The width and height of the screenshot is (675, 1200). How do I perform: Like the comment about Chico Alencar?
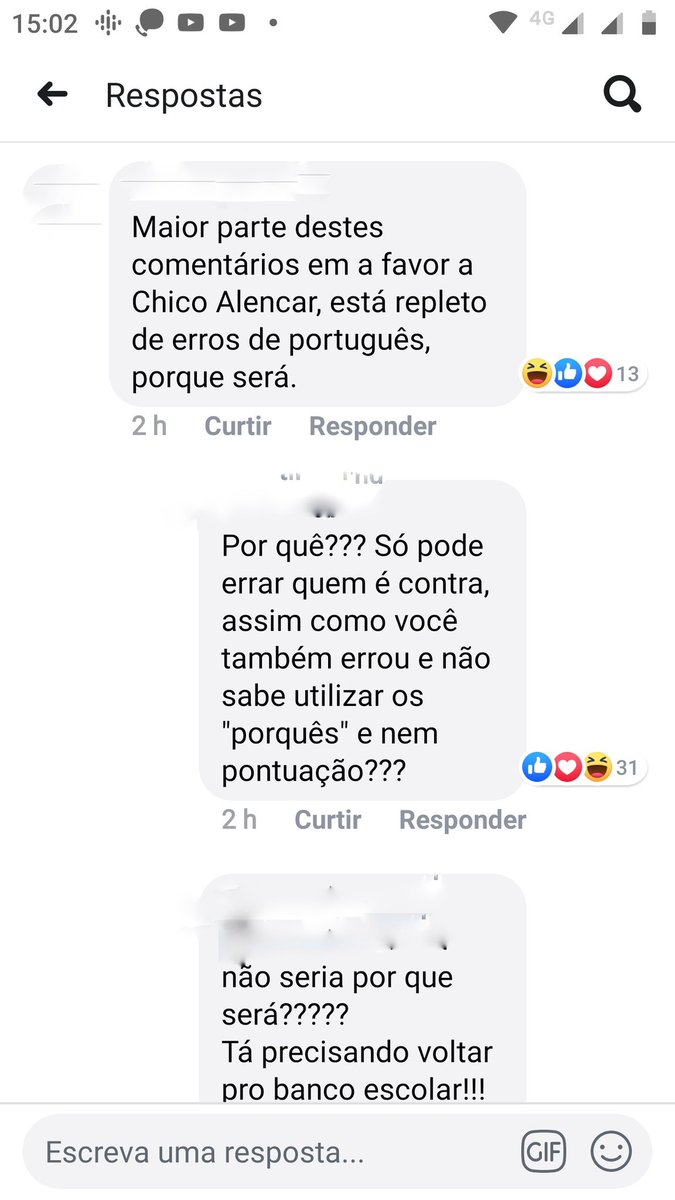click(x=238, y=426)
